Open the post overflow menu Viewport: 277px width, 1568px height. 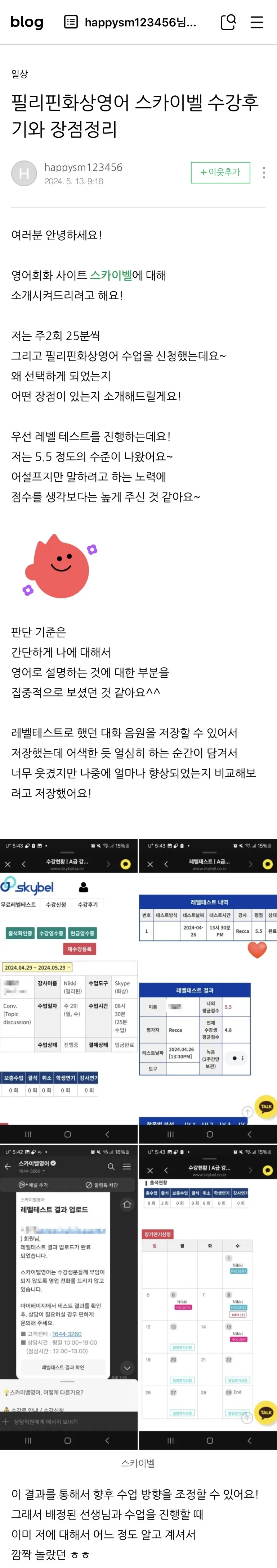[264, 173]
